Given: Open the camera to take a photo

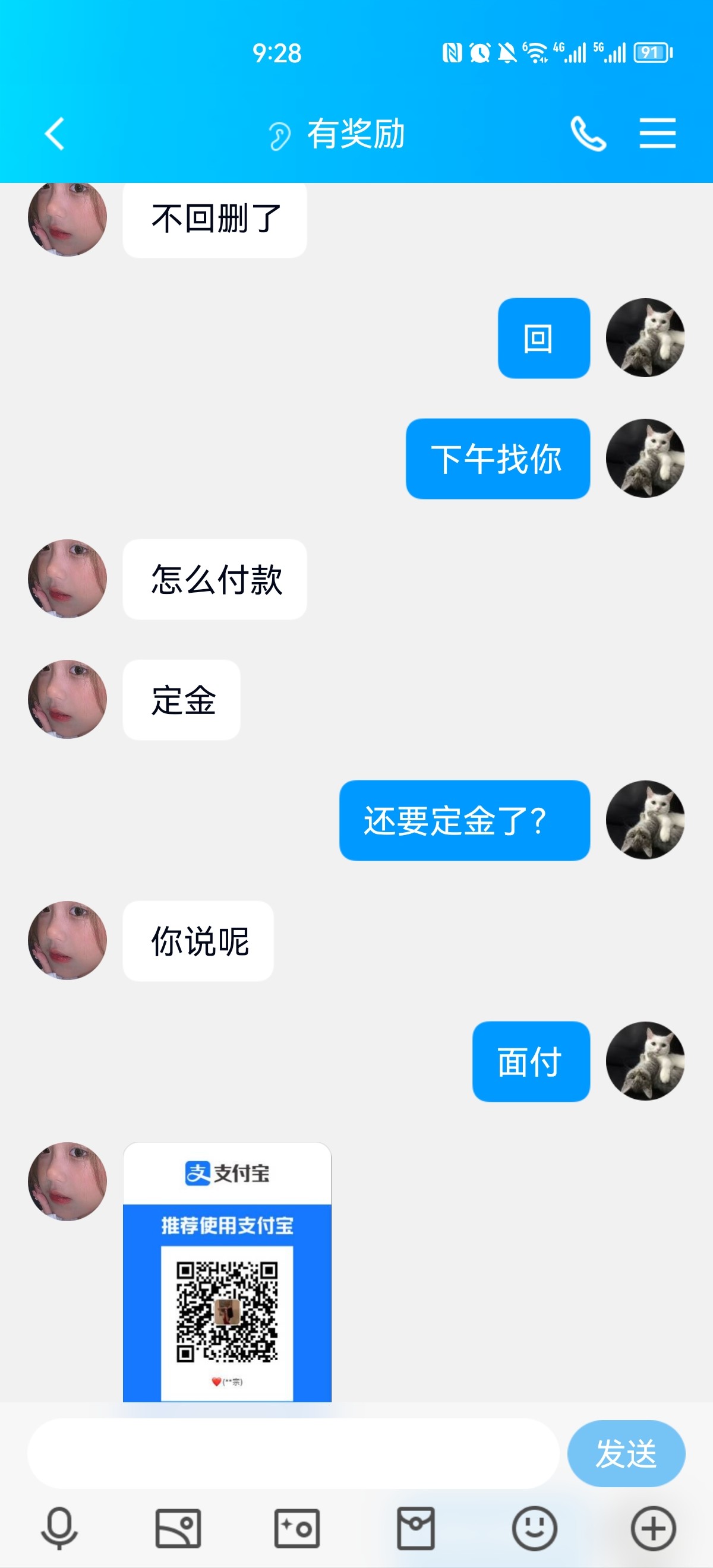Looking at the screenshot, I should tap(296, 1528).
